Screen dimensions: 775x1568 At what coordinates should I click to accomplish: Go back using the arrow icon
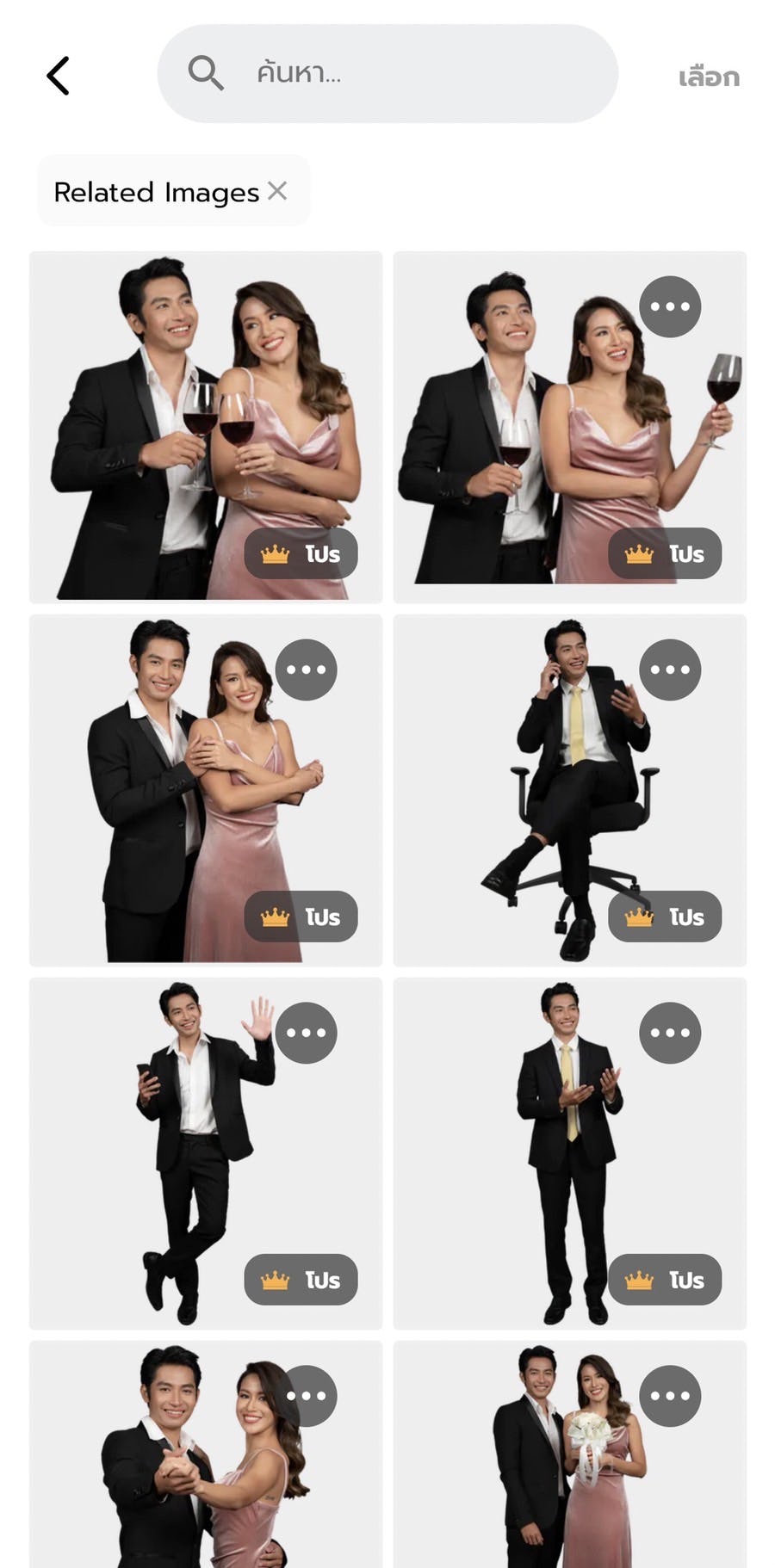pyautogui.click(x=58, y=76)
